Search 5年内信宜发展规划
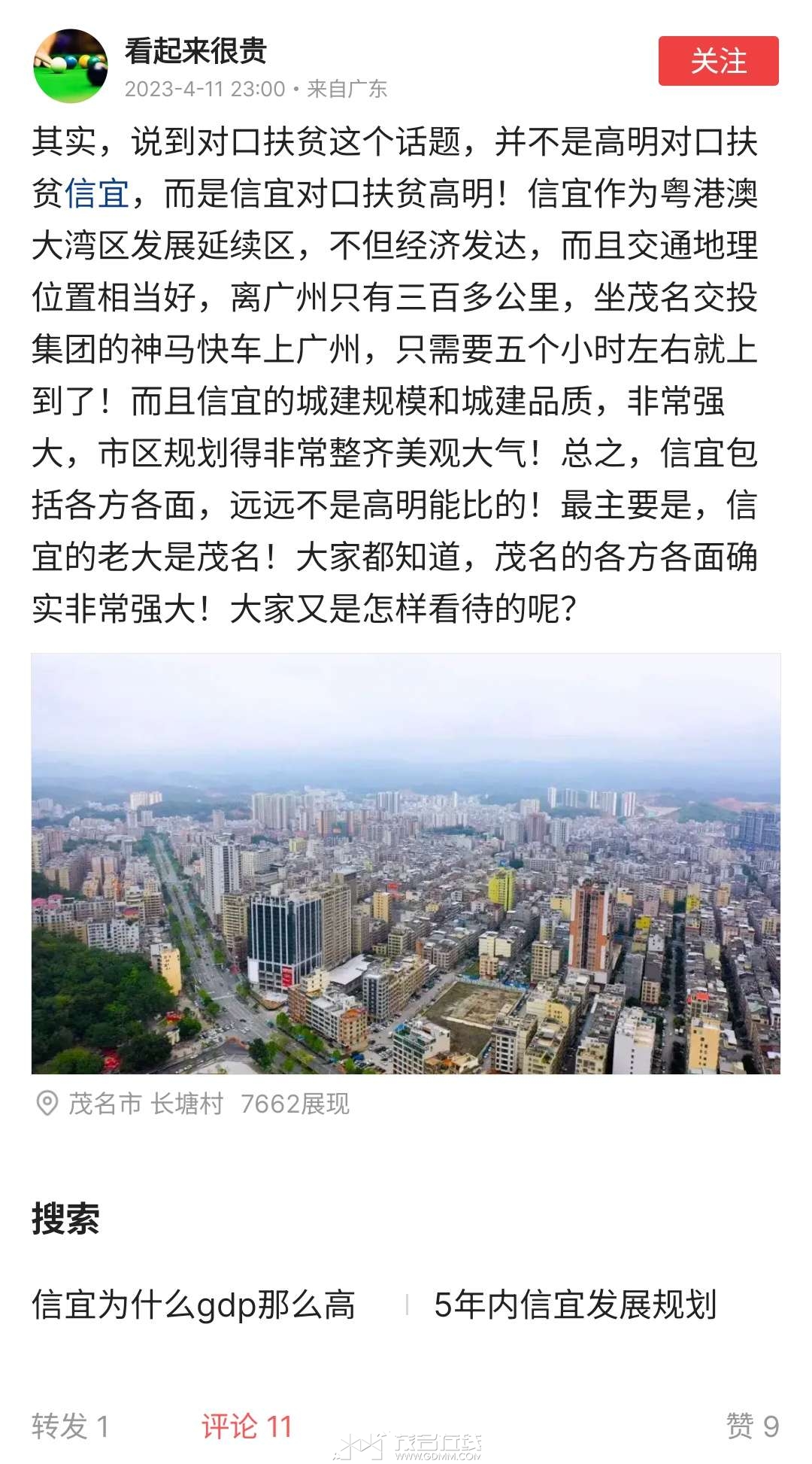Screen dimensions: 812x1464 coord(575,1304)
